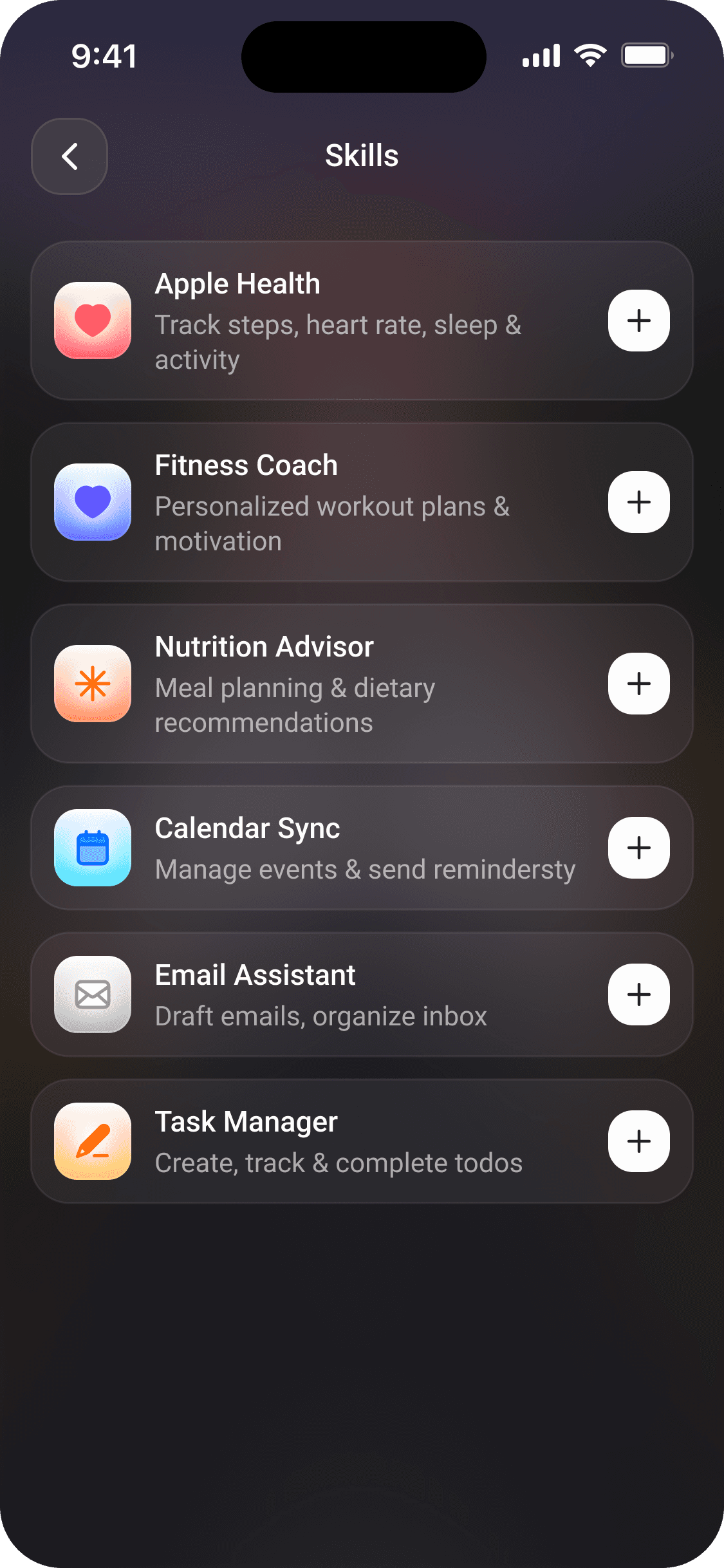View the Email Assistant skill details
The height and width of the screenshot is (1568, 724).
362,994
